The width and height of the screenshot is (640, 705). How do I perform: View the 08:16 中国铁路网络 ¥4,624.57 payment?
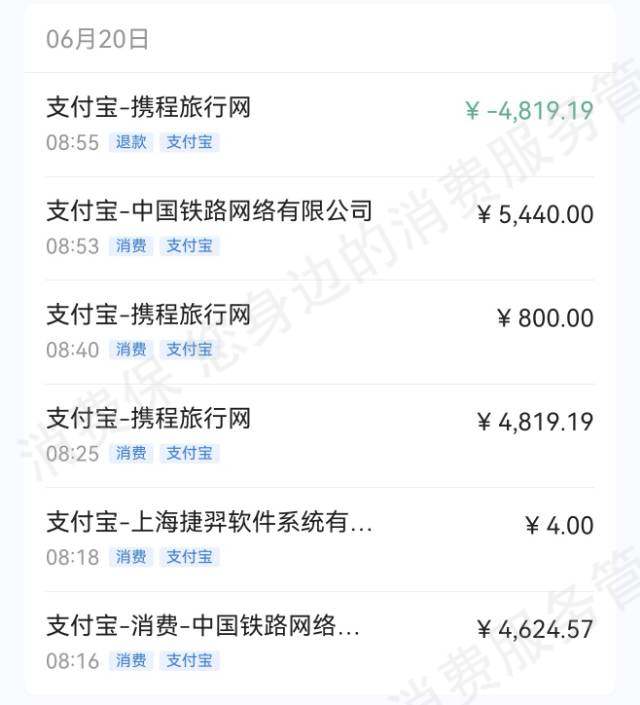pyautogui.click(x=320, y=643)
